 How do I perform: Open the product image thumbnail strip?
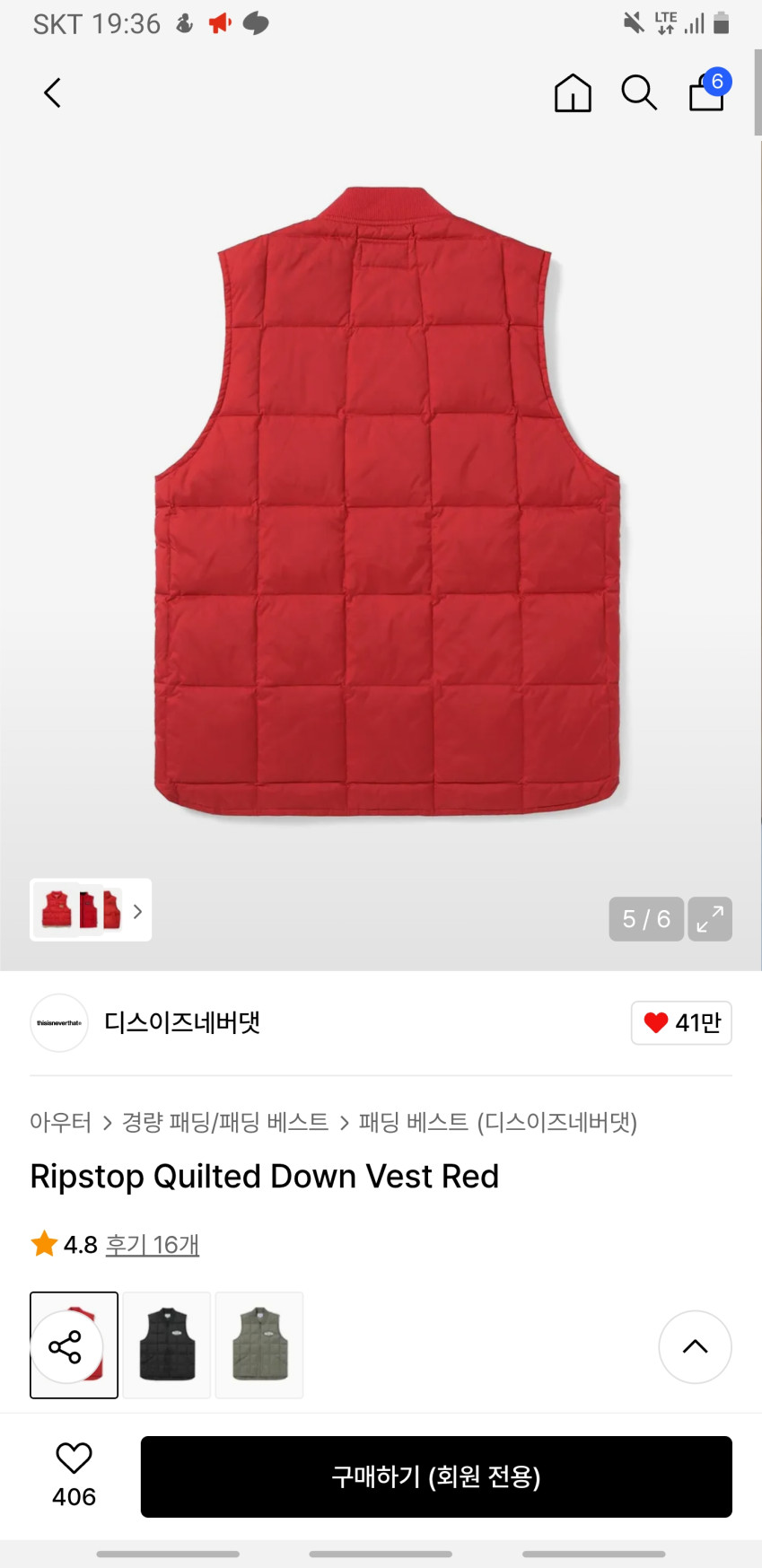91,910
